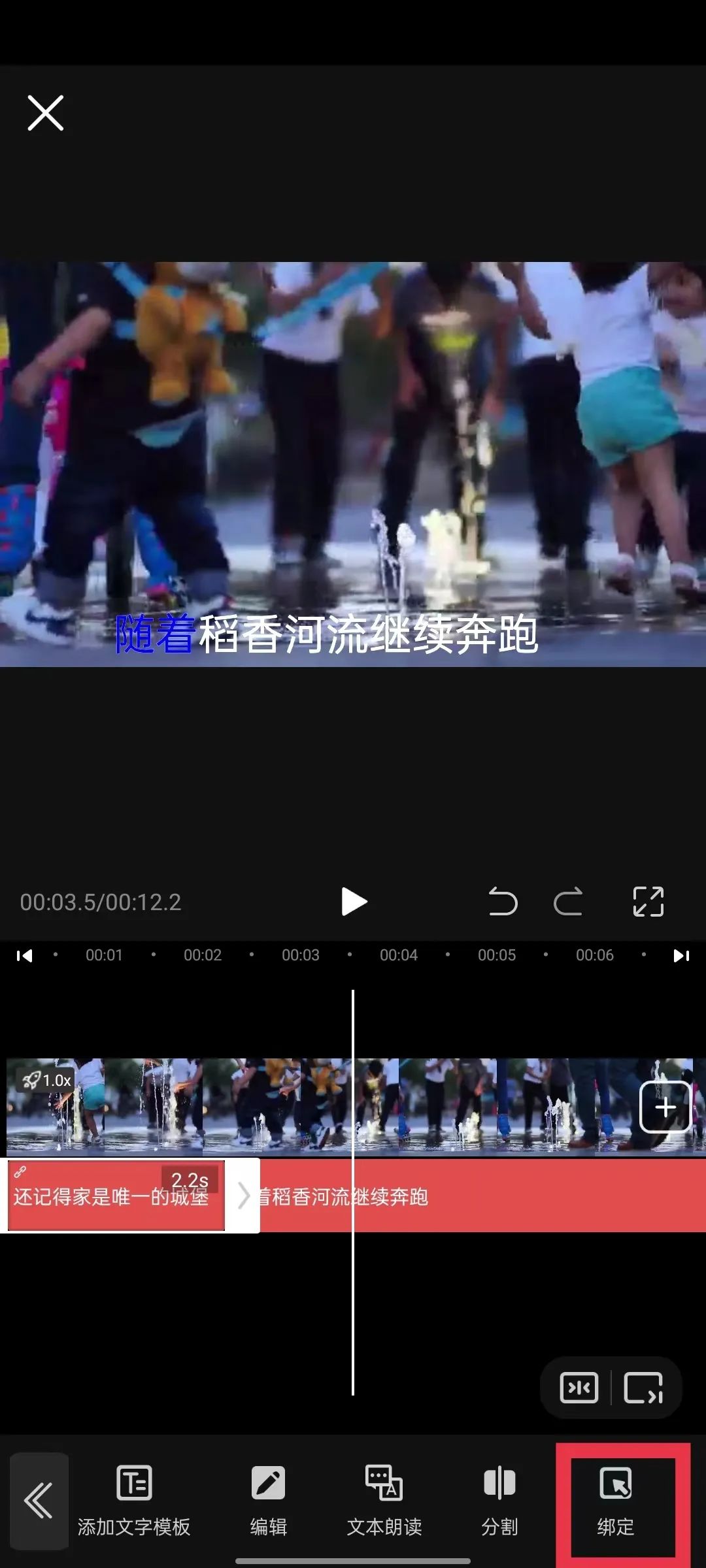Undo the last edit
The width and height of the screenshot is (706, 1568).
click(x=503, y=902)
